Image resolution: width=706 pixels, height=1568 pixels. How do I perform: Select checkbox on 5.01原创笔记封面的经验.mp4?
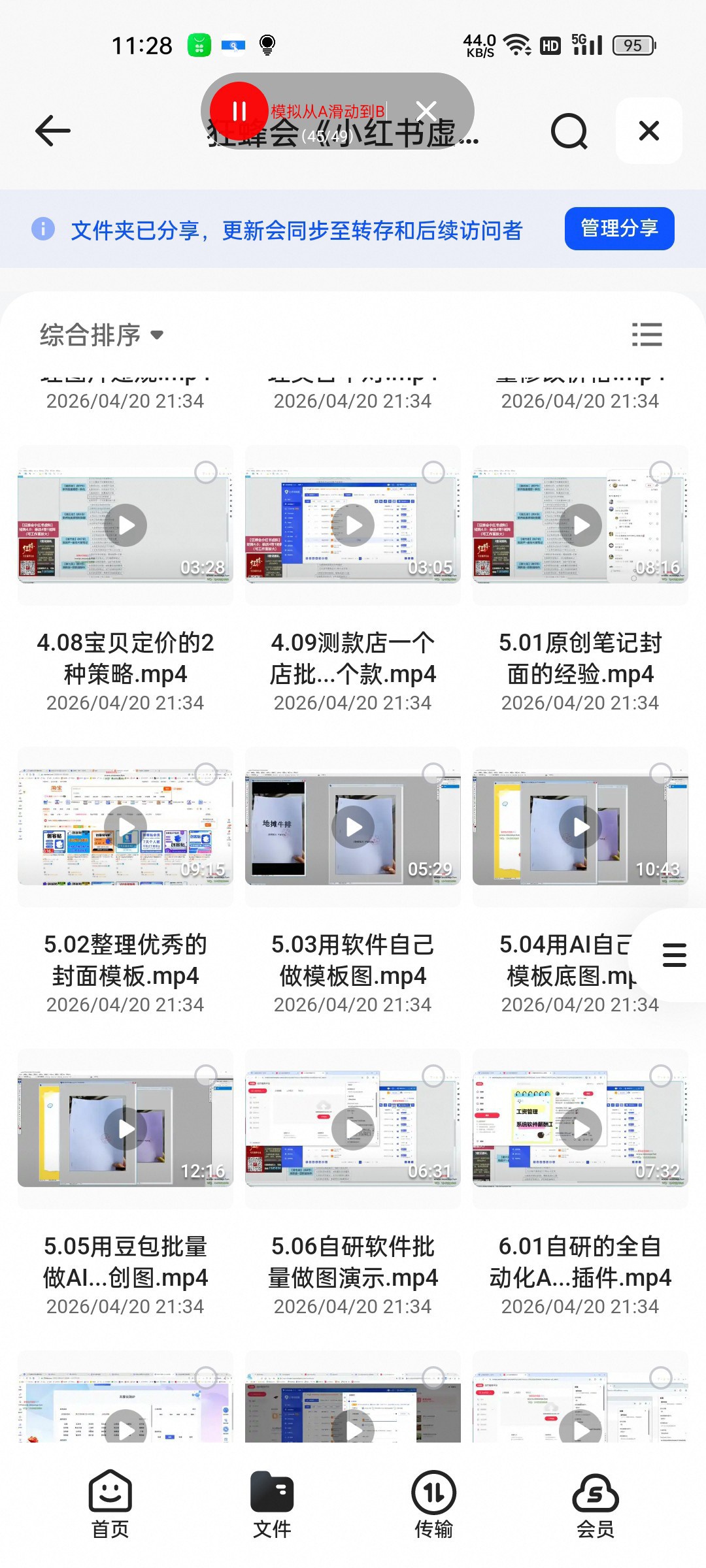[x=661, y=472]
